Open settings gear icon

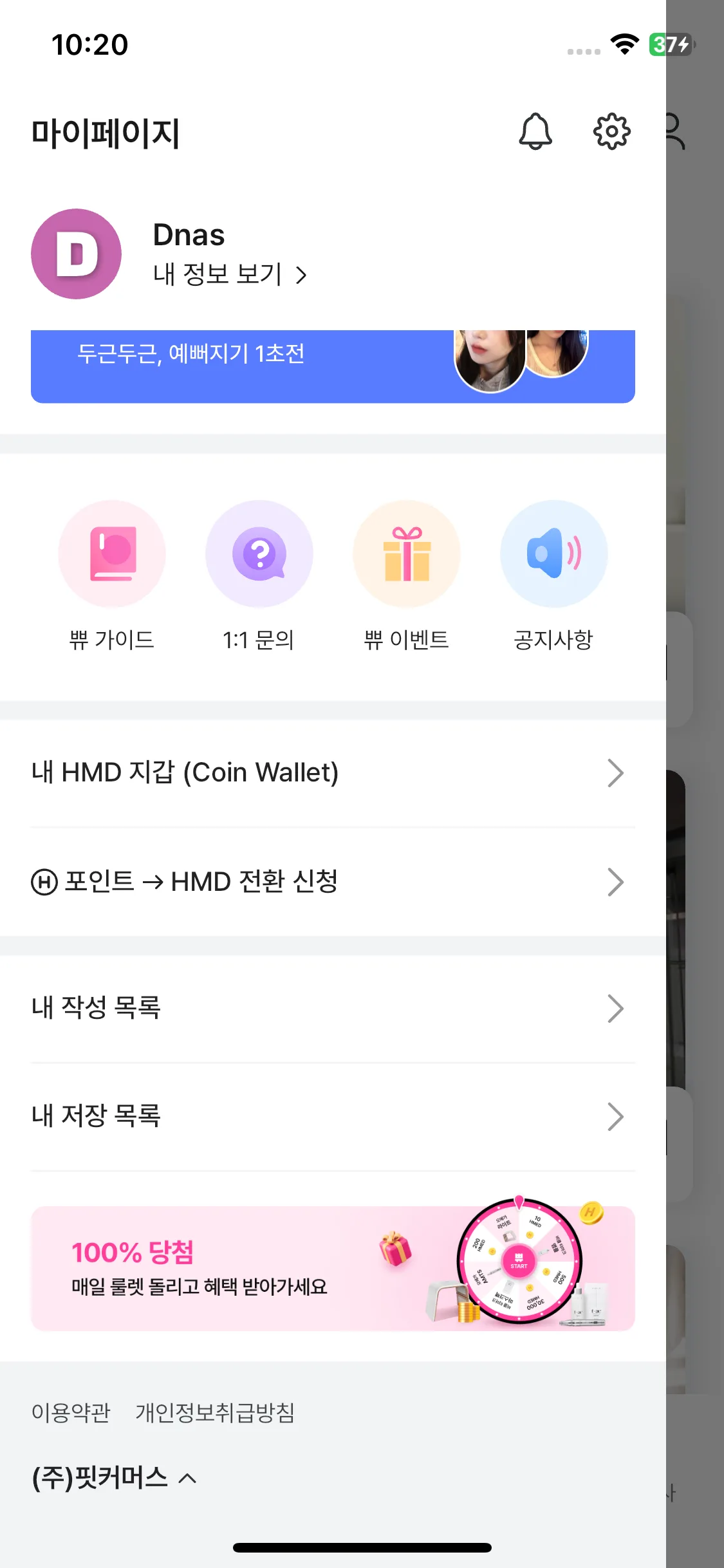tap(611, 132)
